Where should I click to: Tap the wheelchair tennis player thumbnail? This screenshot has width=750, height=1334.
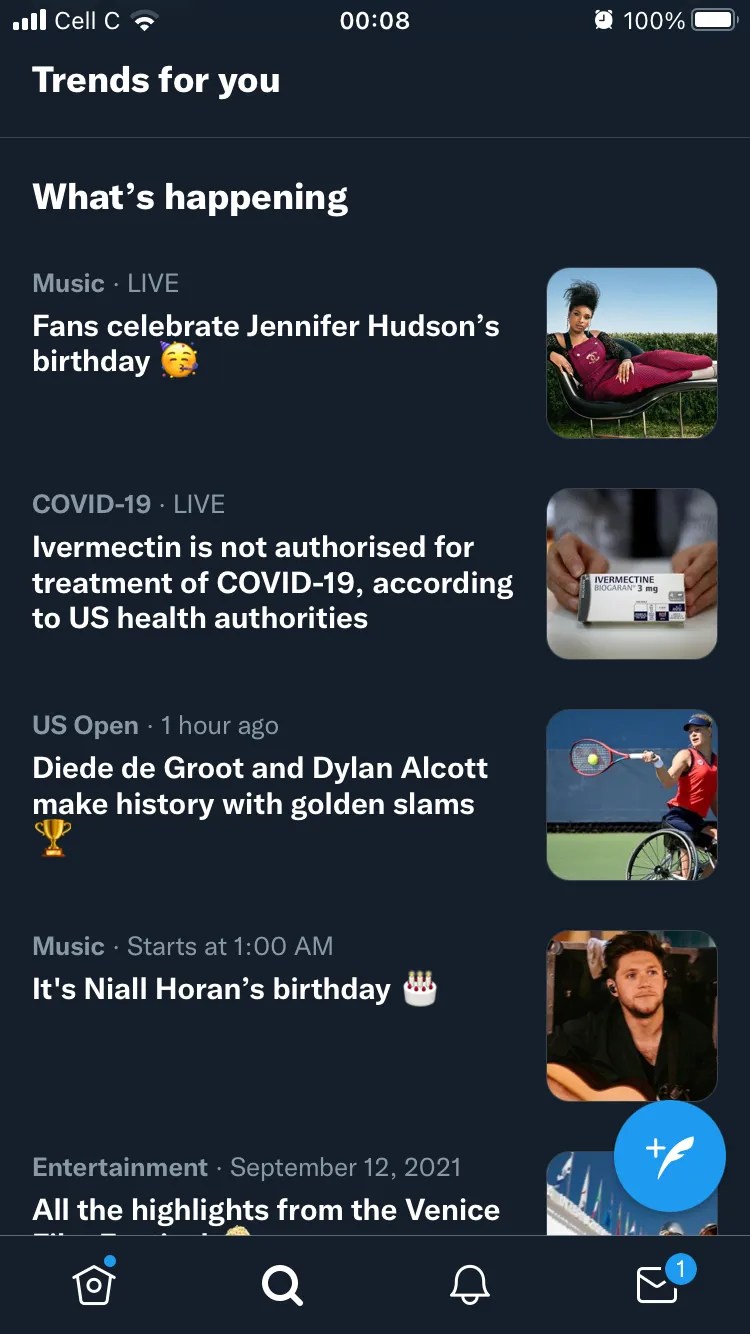tap(631, 795)
